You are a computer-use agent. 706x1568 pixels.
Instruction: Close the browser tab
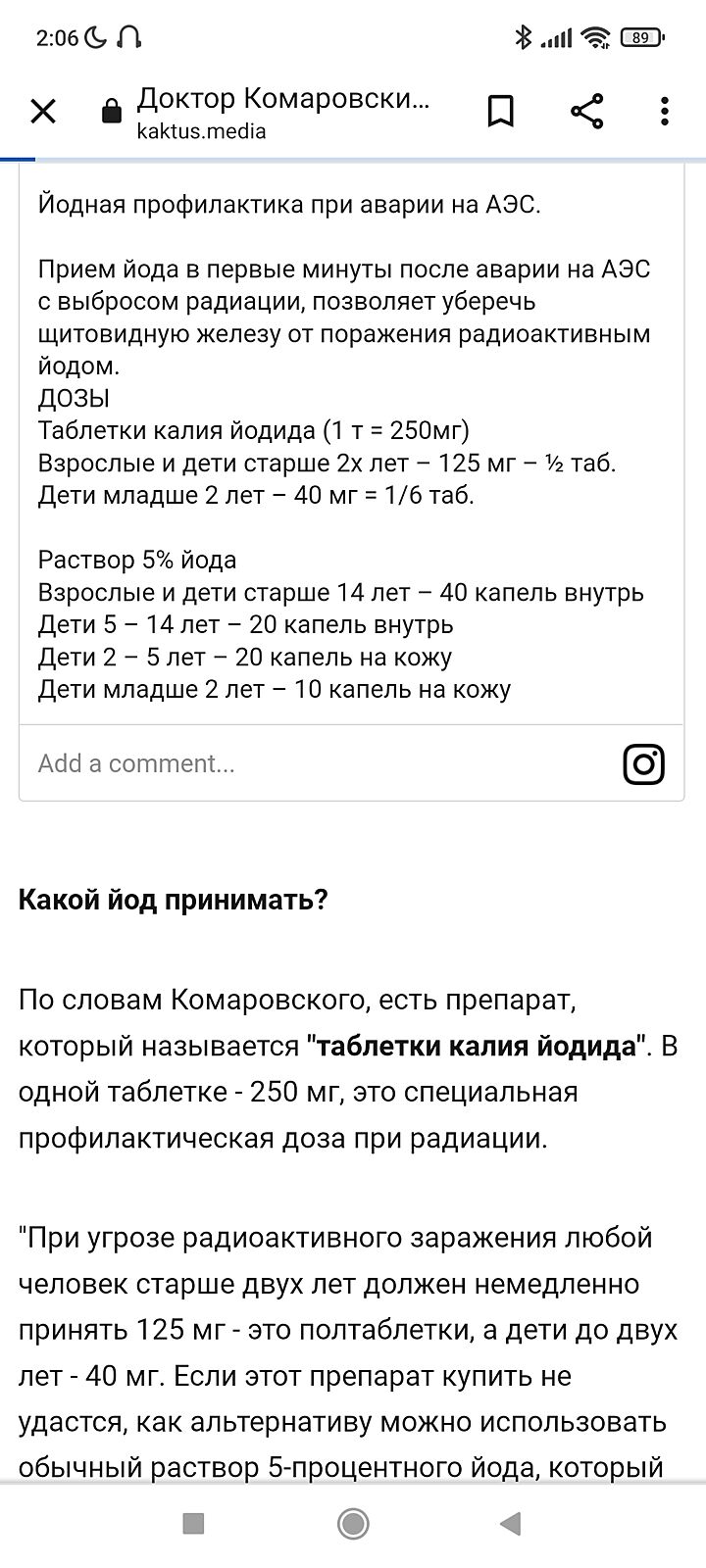(43, 112)
